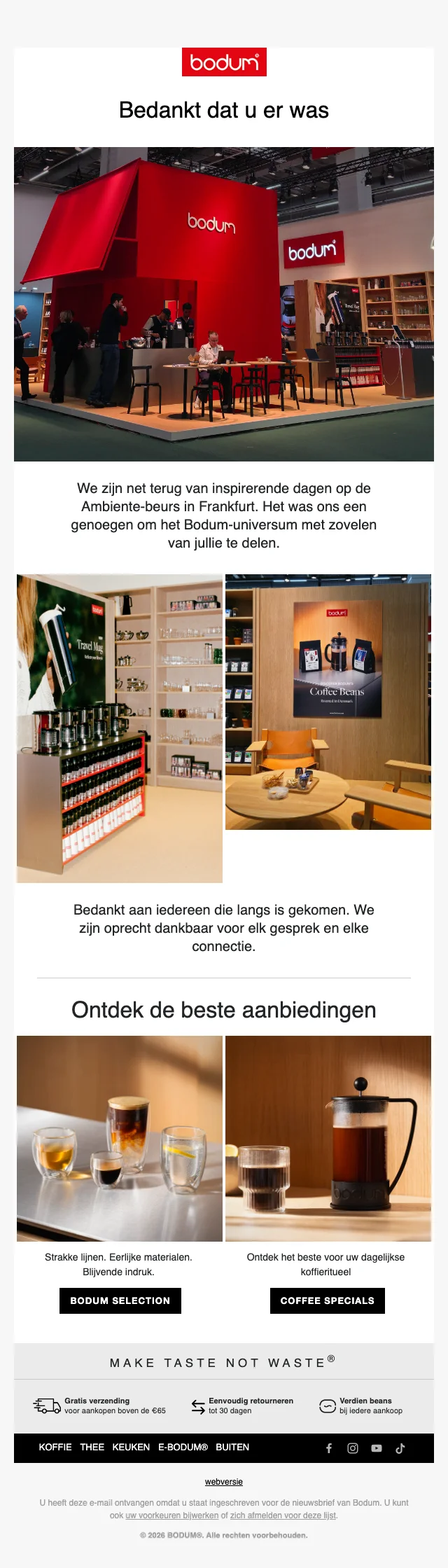Open the COFFEE SPECIALS offer
The image size is (448, 1568).
click(327, 1300)
